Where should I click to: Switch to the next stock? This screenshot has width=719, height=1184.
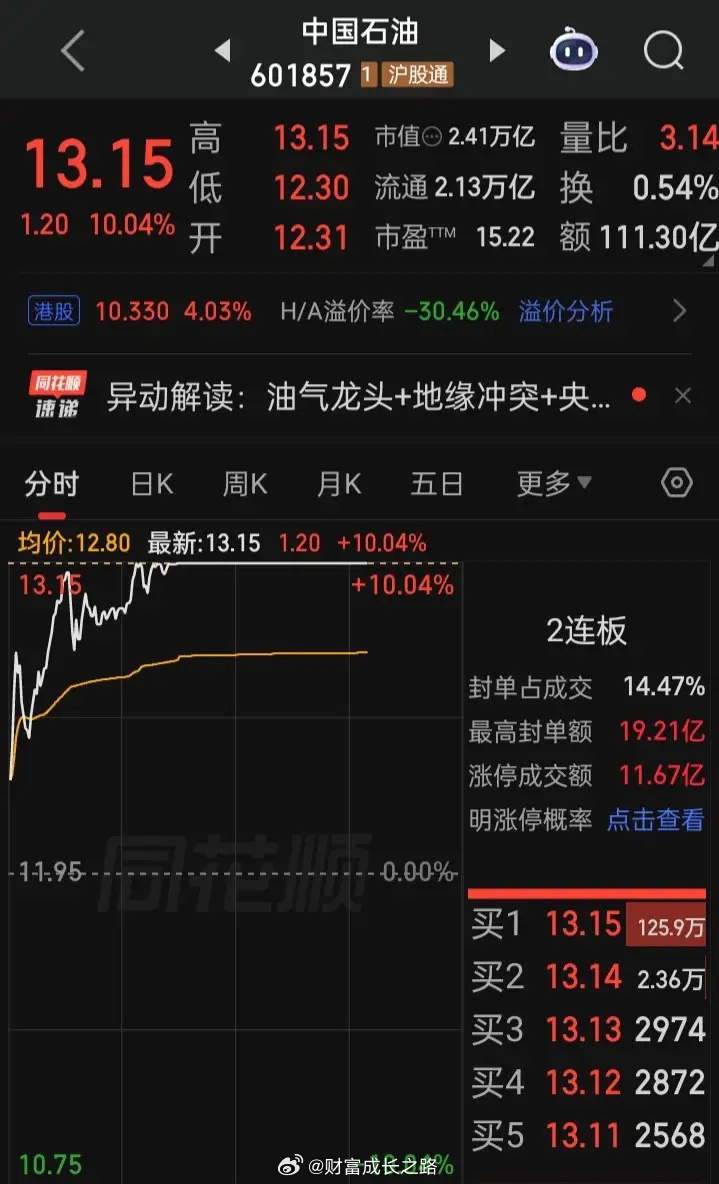click(x=496, y=50)
